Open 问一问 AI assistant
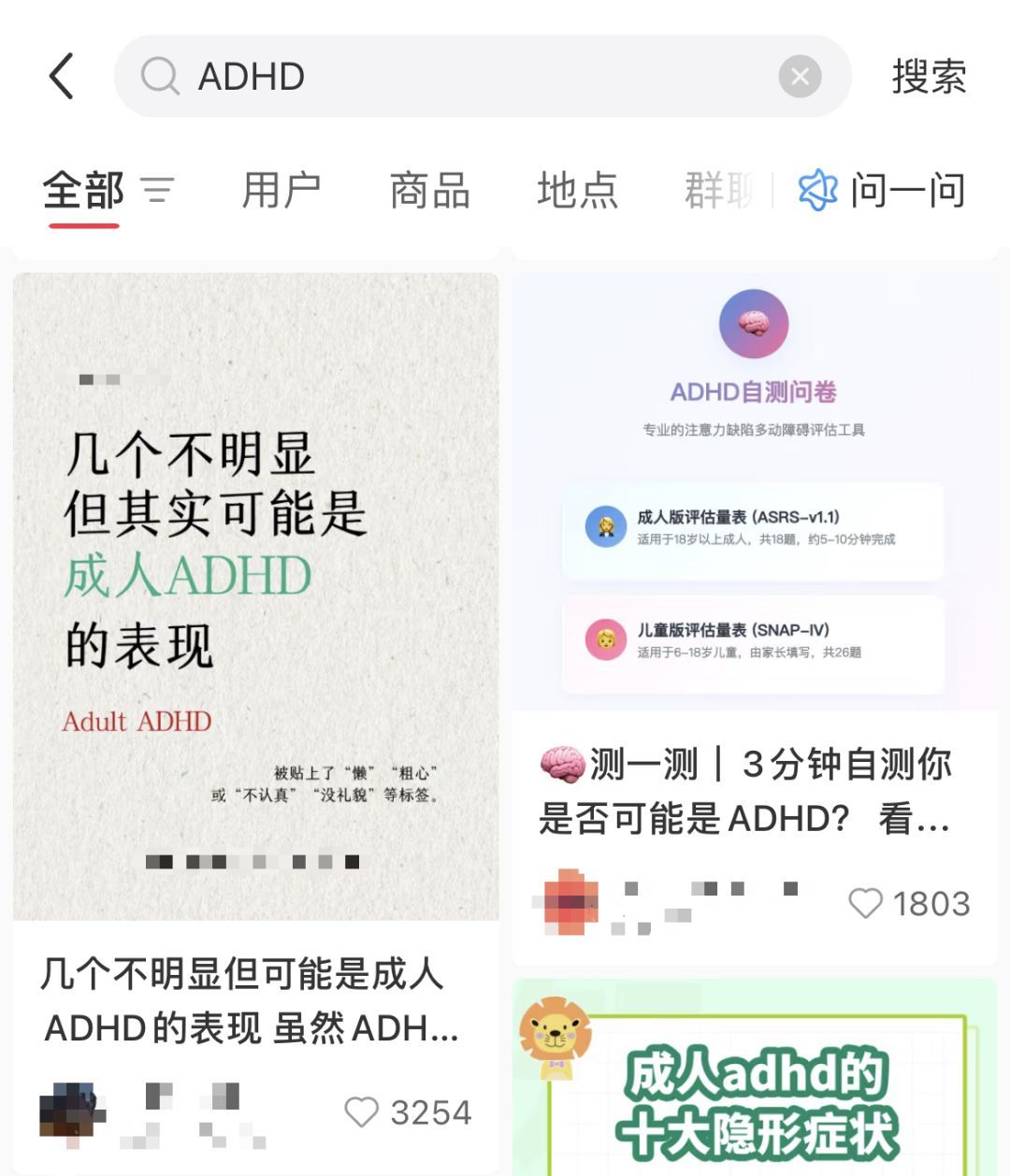The height and width of the screenshot is (1176, 1010). click(x=883, y=191)
